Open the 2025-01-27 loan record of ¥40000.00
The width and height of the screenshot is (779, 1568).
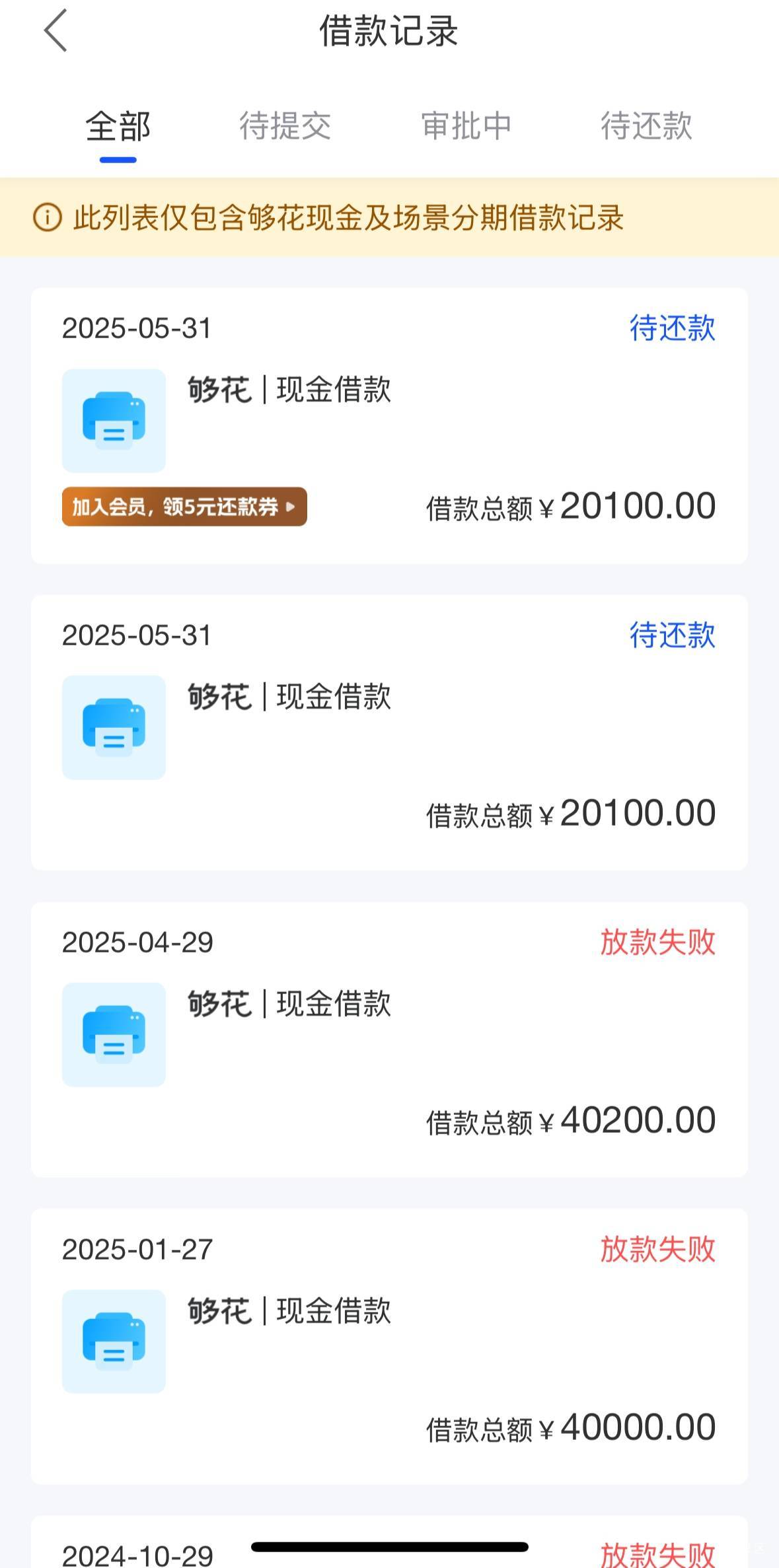coord(389,1347)
